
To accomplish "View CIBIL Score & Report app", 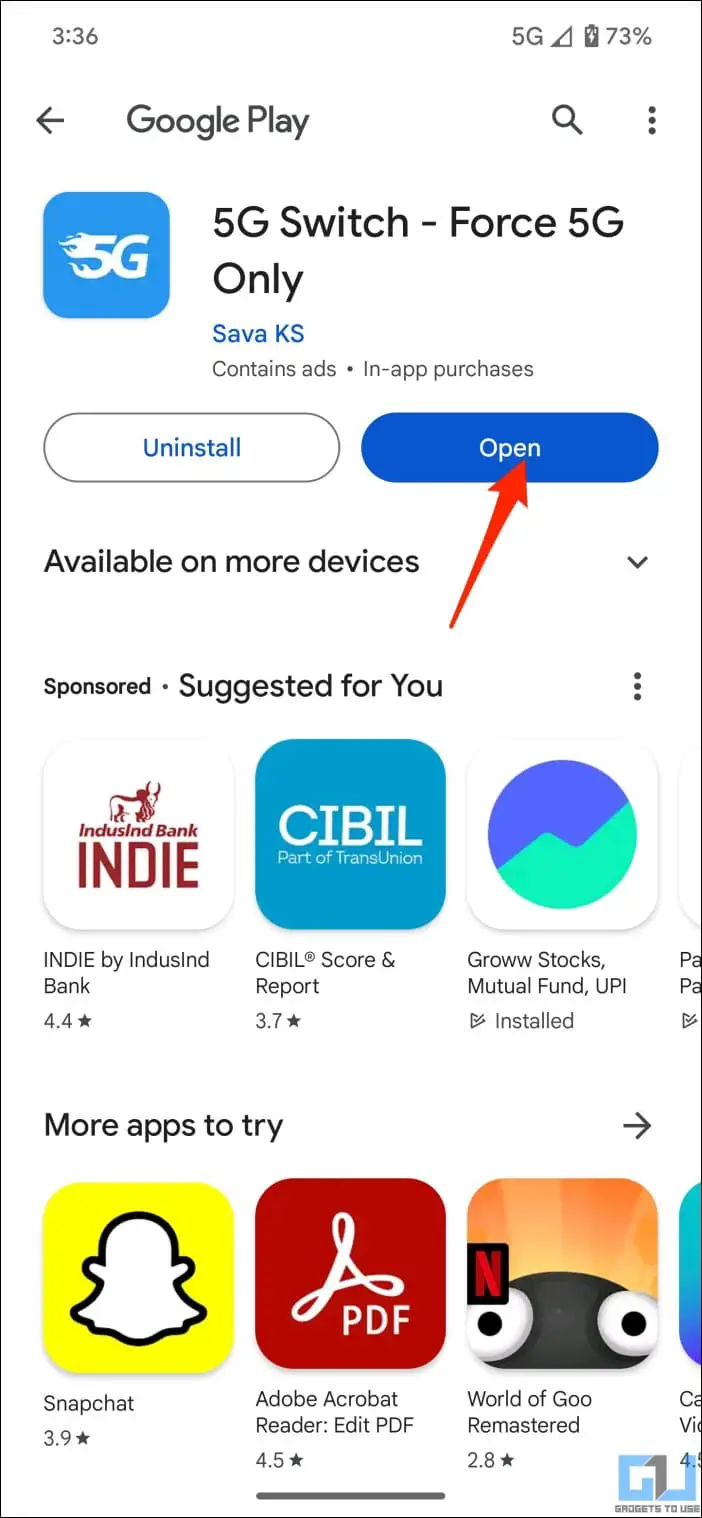I will pos(350,834).
